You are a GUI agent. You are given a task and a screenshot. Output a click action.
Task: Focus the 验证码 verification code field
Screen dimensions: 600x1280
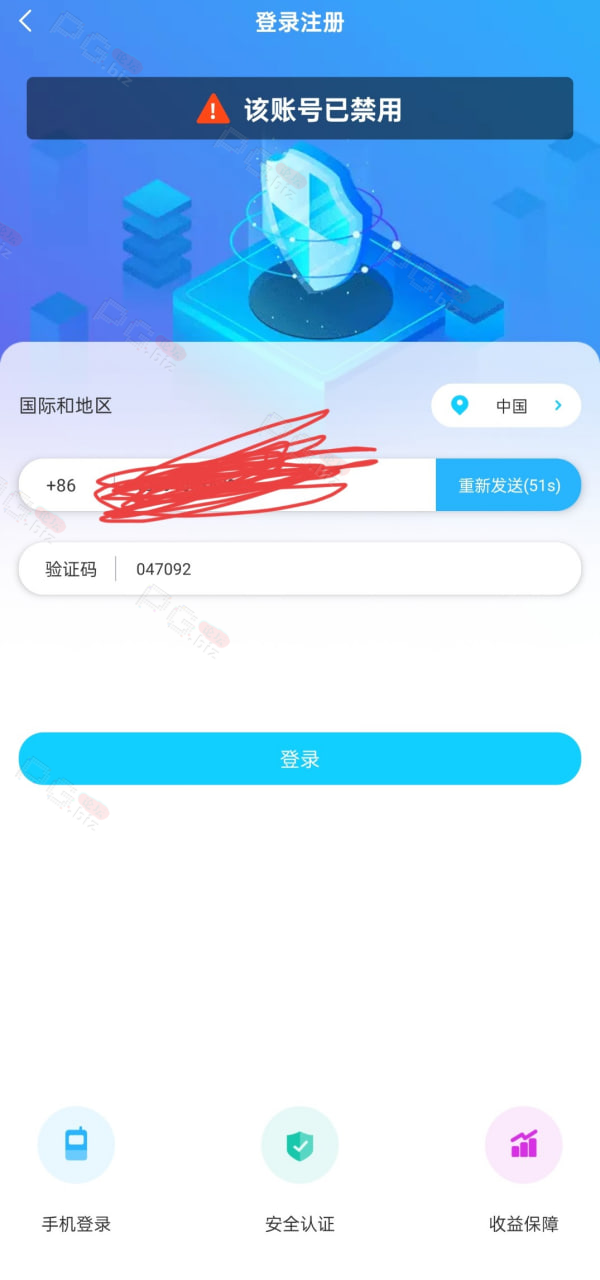(x=300, y=569)
